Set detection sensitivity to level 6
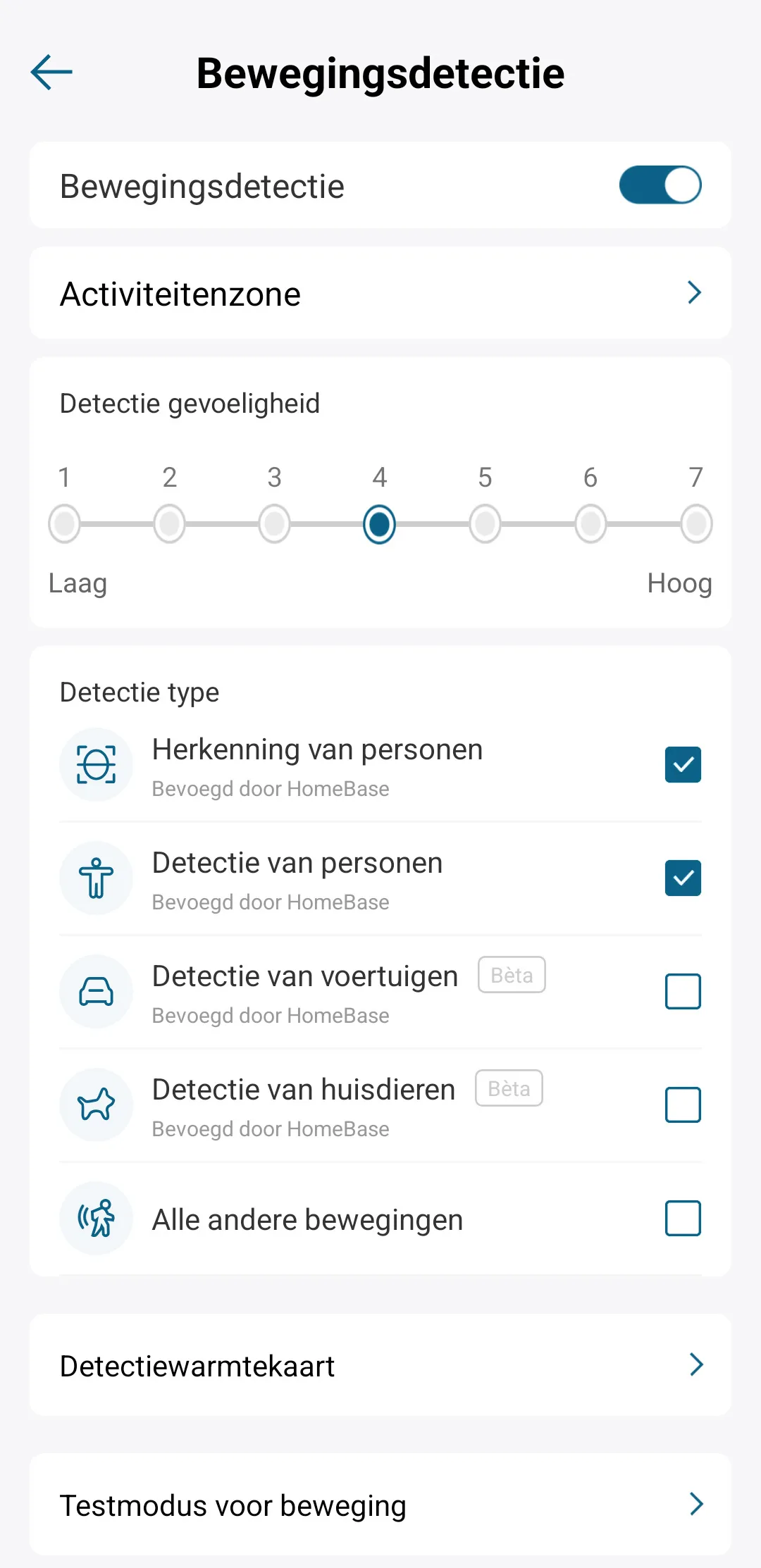This screenshot has width=761, height=1568. (590, 524)
